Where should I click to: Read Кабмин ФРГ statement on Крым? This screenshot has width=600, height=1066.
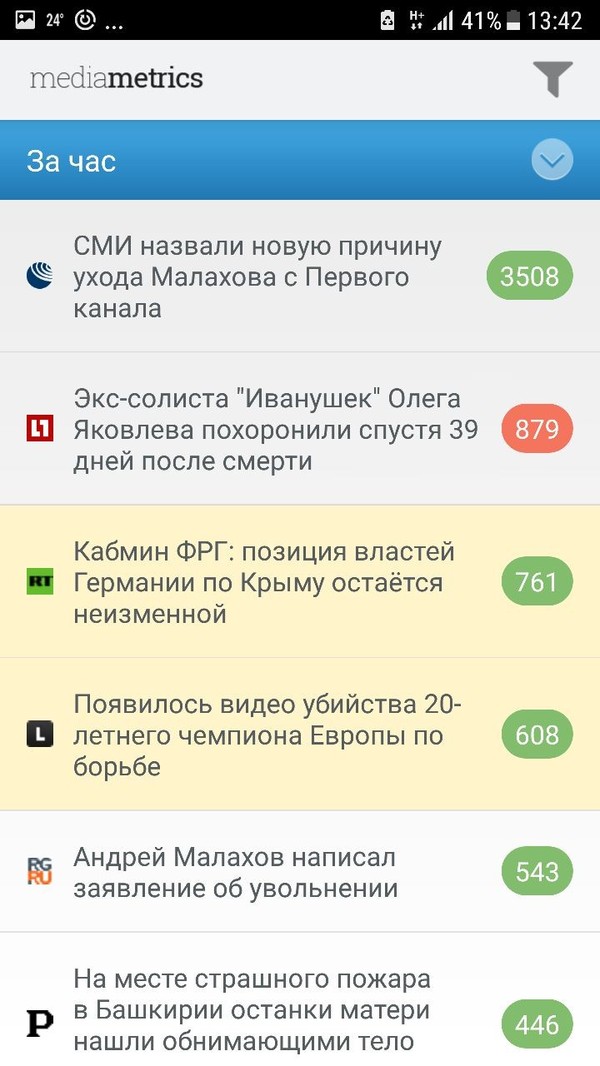click(264, 582)
